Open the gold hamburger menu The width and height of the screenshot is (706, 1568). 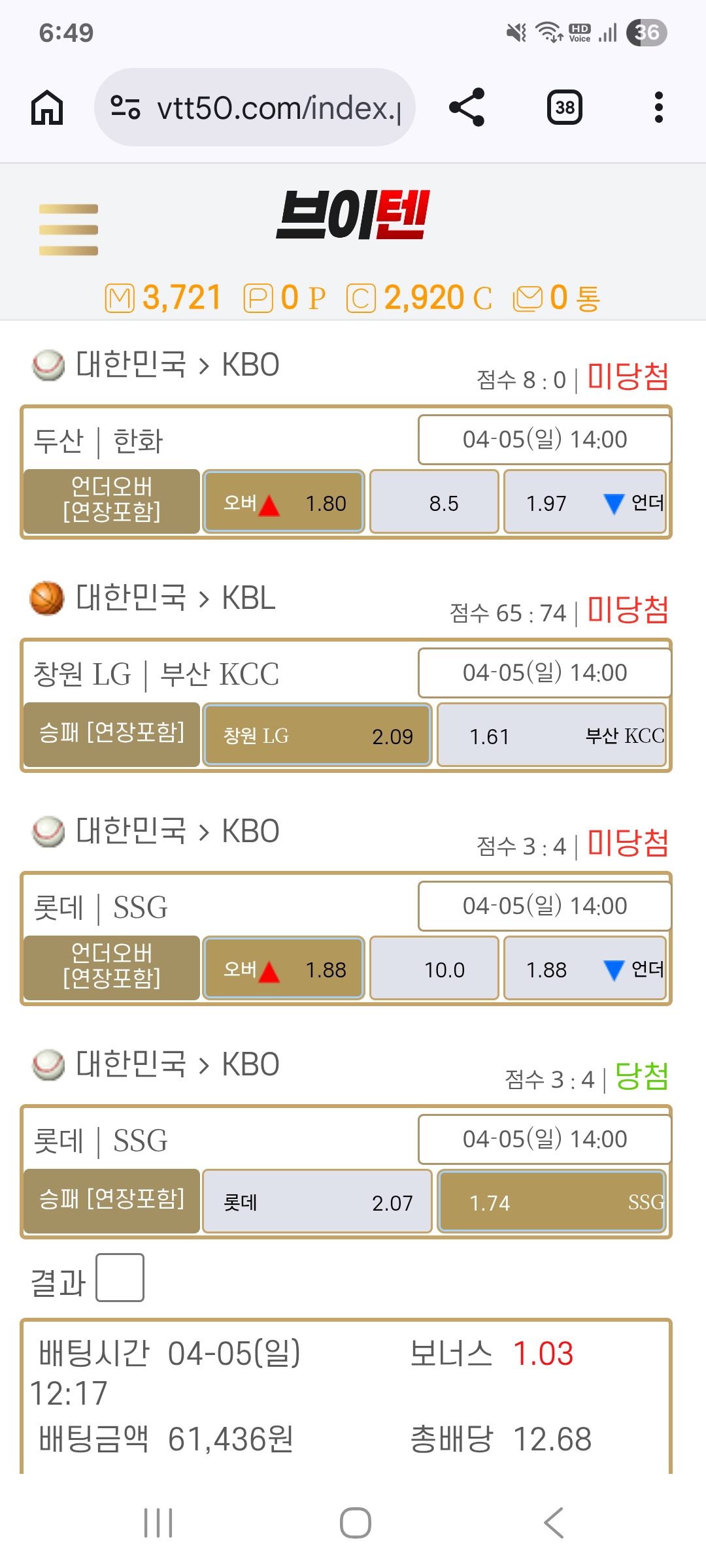[x=69, y=230]
